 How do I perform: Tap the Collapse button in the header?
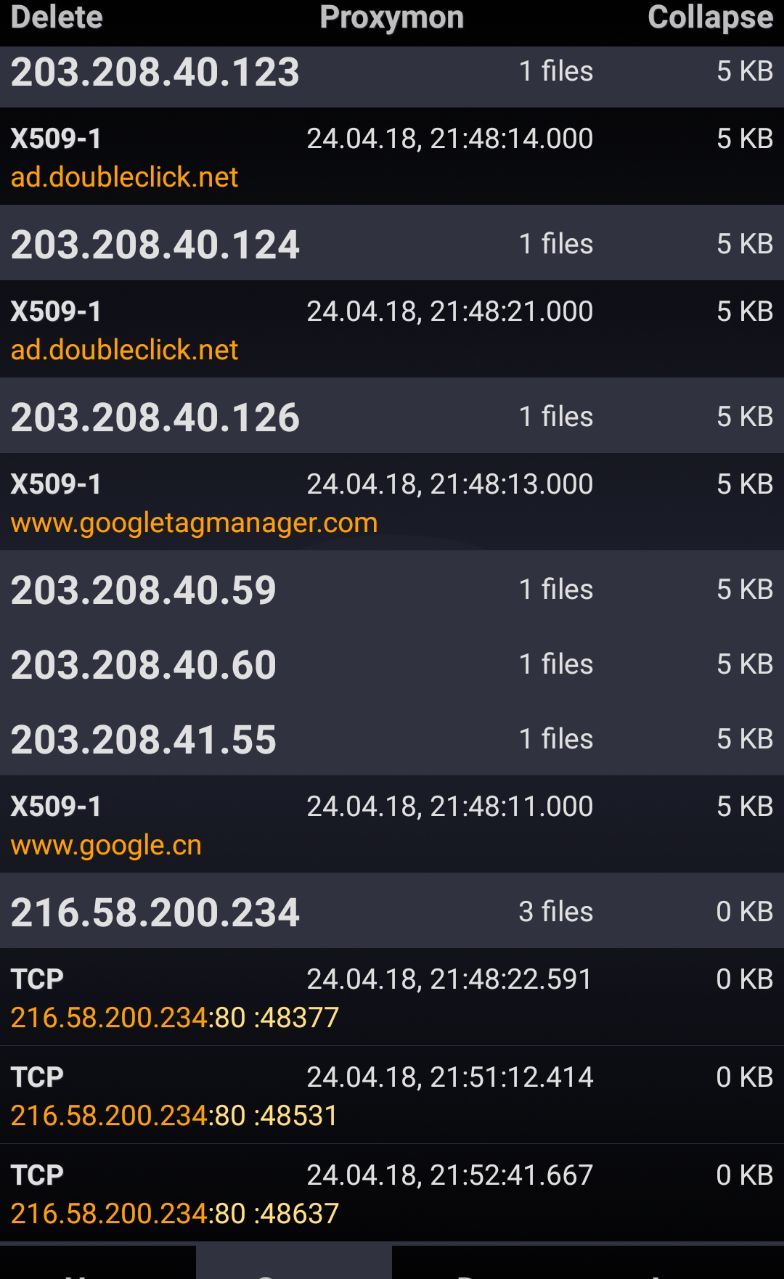tap(710, 17)
